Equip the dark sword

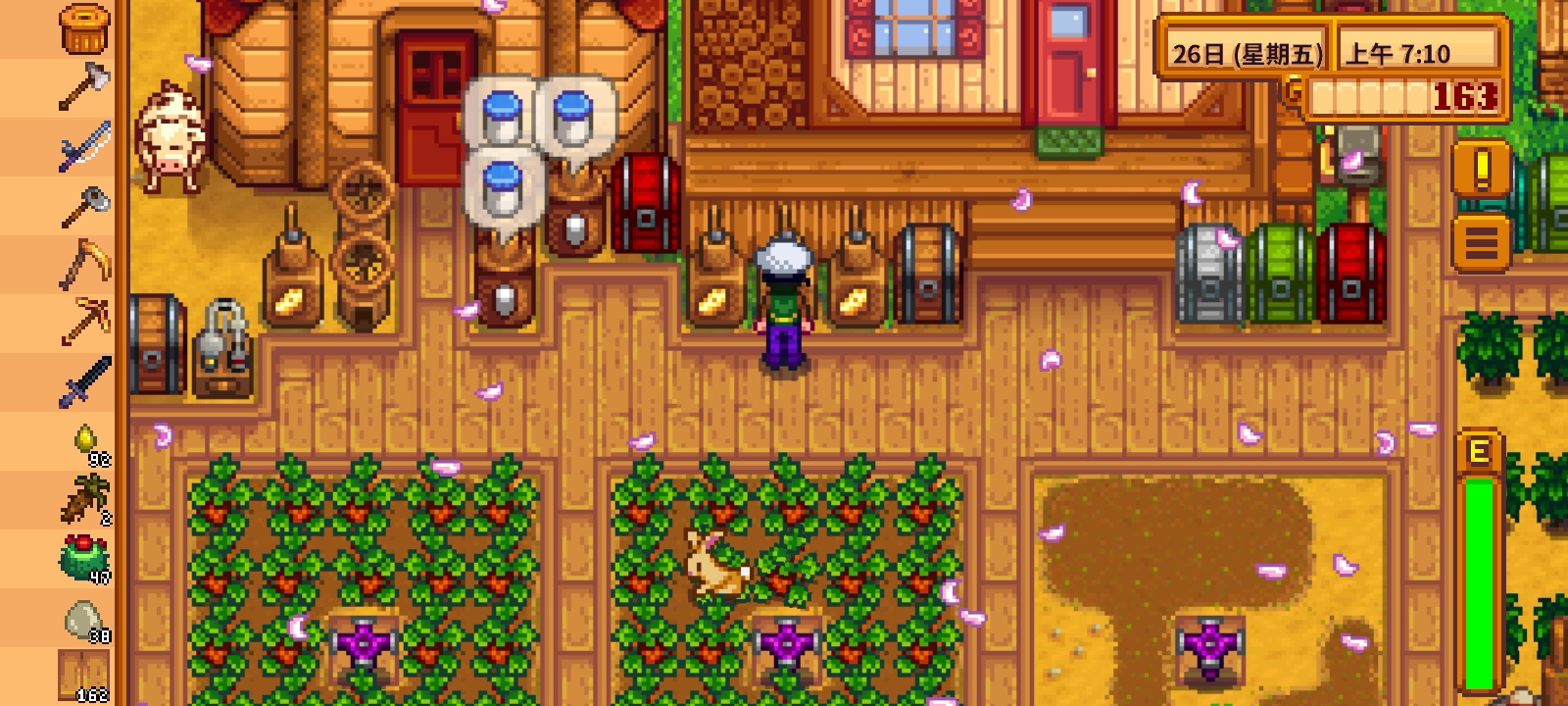point(85,382)
